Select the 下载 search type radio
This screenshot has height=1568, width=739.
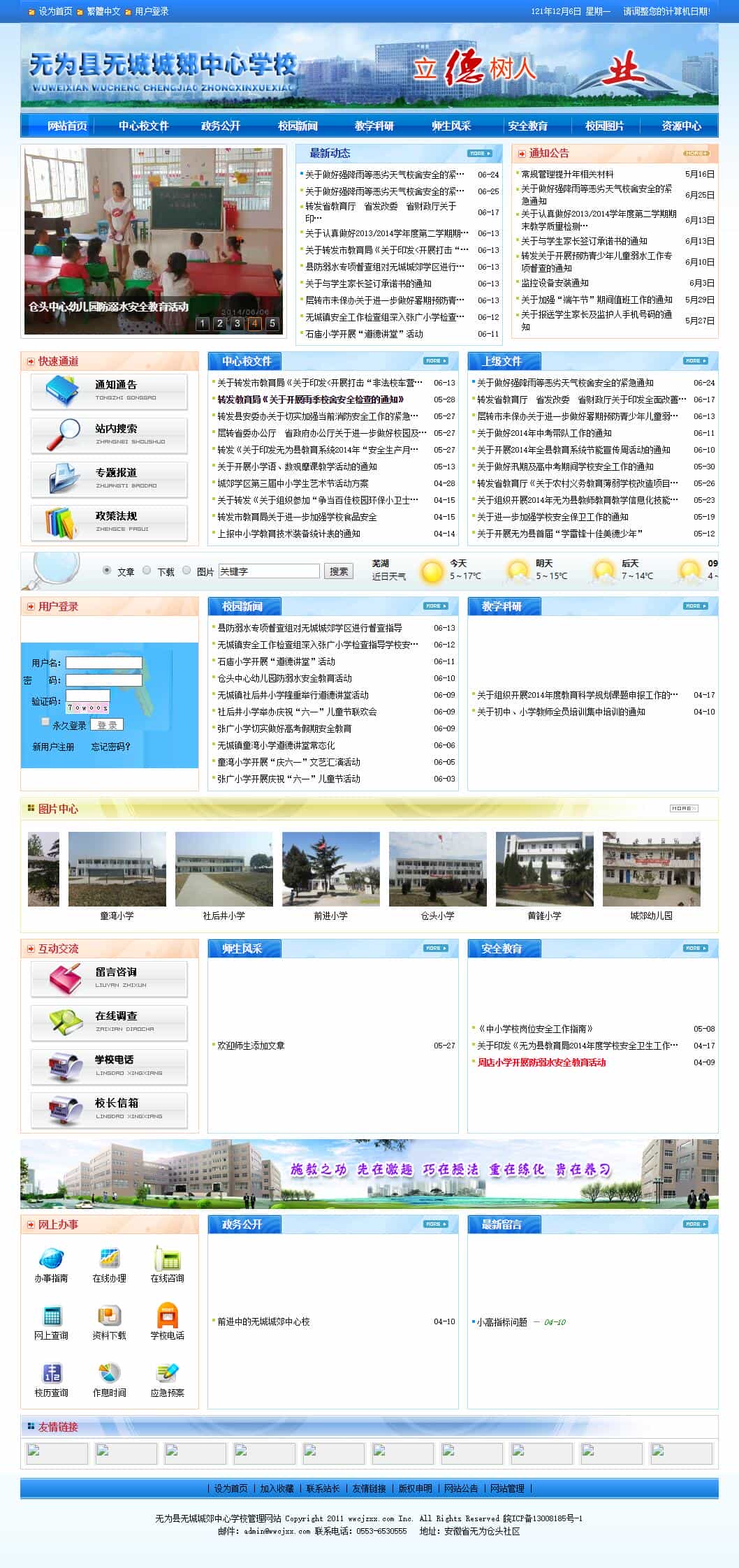coord(147,571)
